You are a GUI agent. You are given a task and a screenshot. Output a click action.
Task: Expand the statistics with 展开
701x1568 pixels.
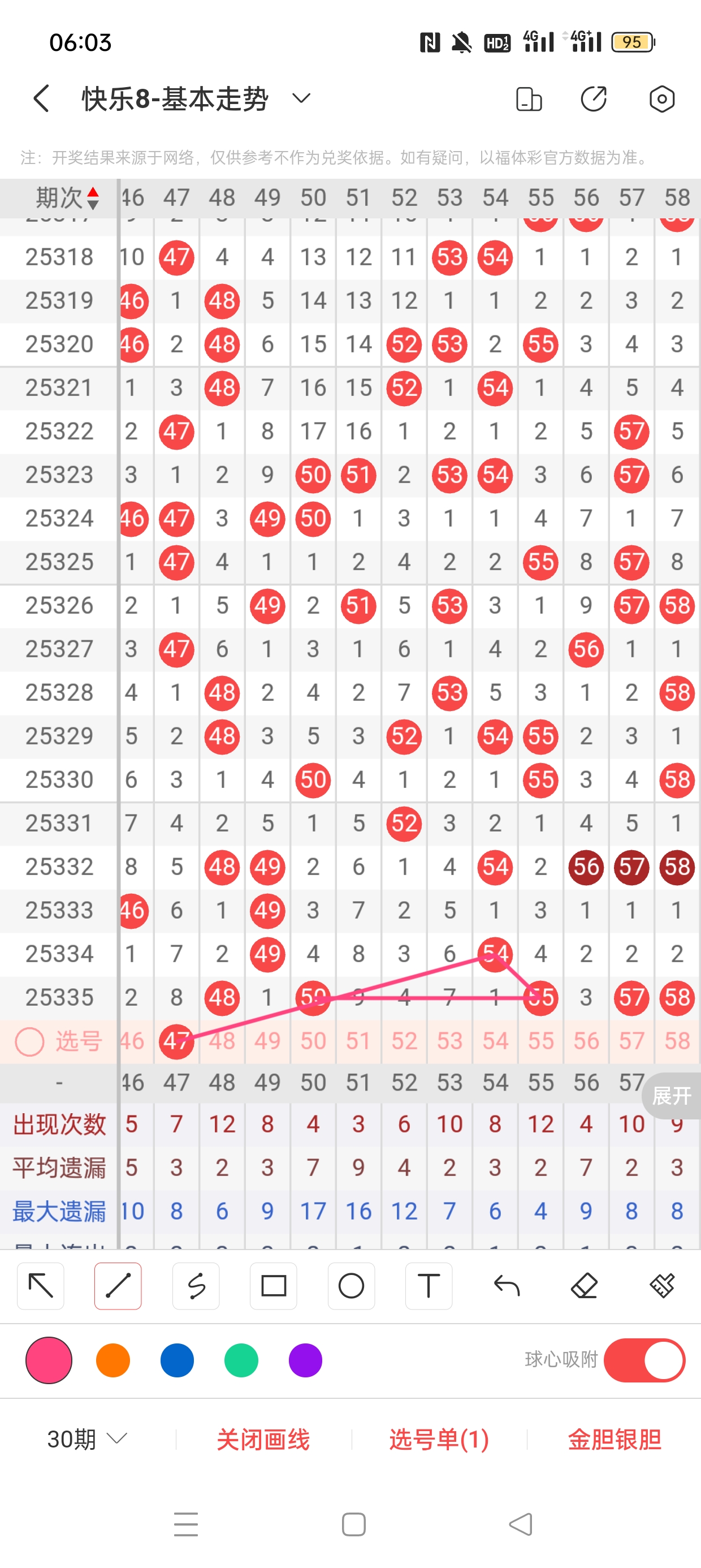pos(671,1096)
